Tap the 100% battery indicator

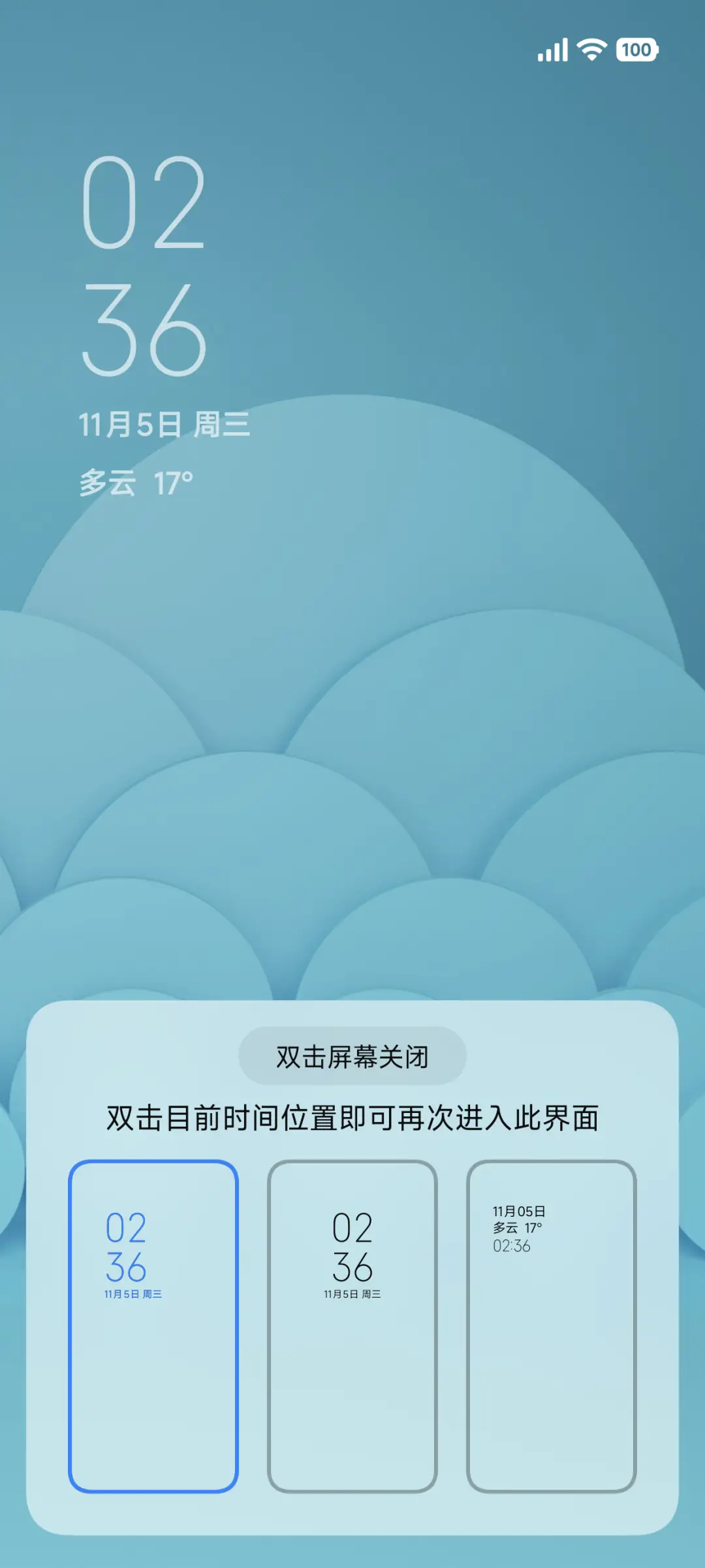(636, 50)
